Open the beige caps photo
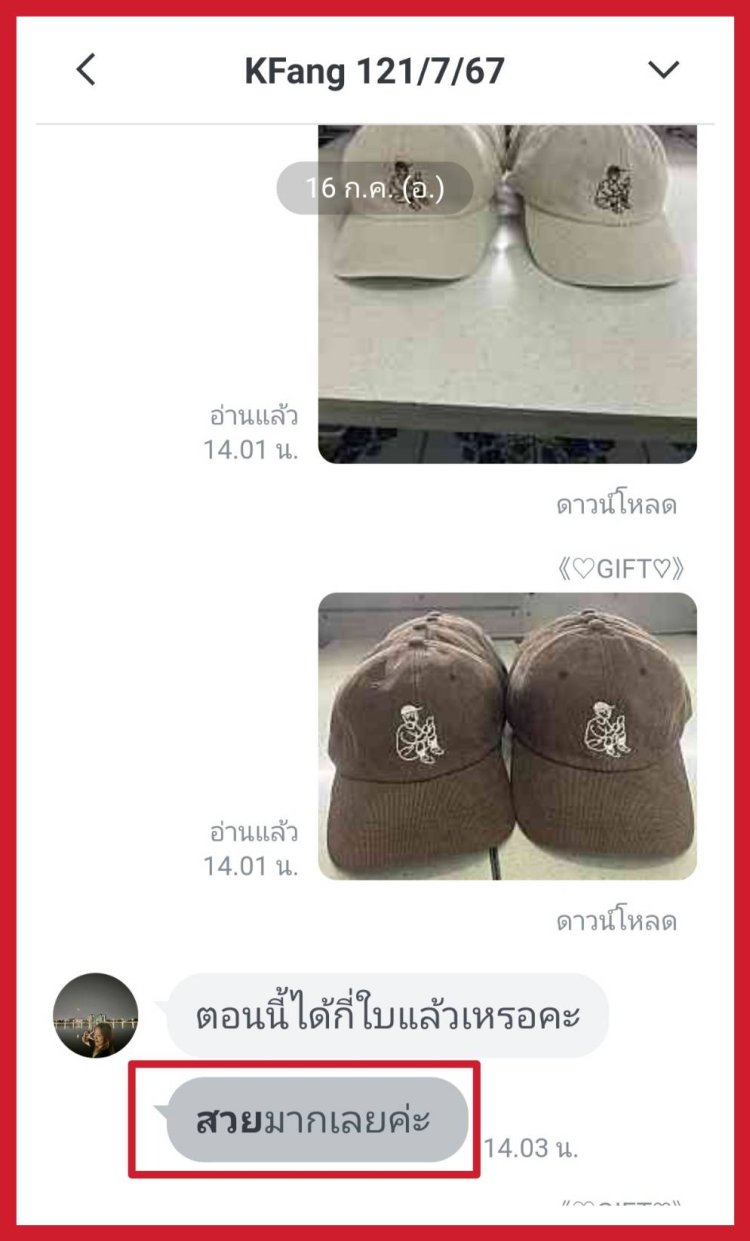Screen dimensions: 750x1241 click(x=507, y=320)
